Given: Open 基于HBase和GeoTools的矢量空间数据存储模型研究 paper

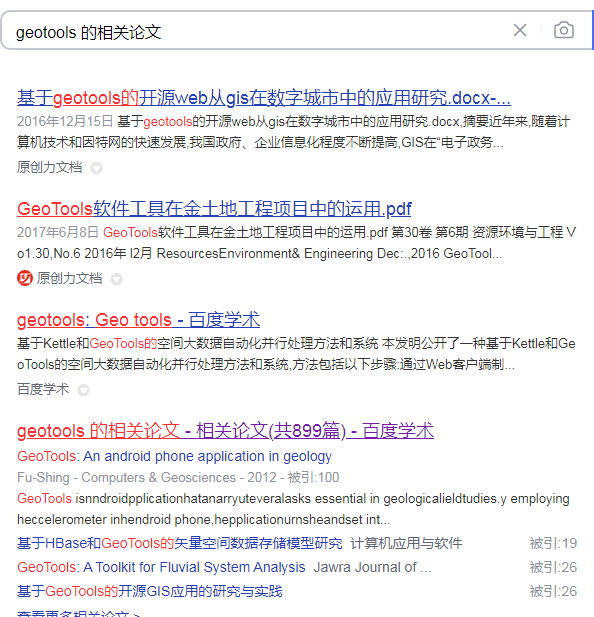Looking at the screenshot, I should (x=180, y=543).
